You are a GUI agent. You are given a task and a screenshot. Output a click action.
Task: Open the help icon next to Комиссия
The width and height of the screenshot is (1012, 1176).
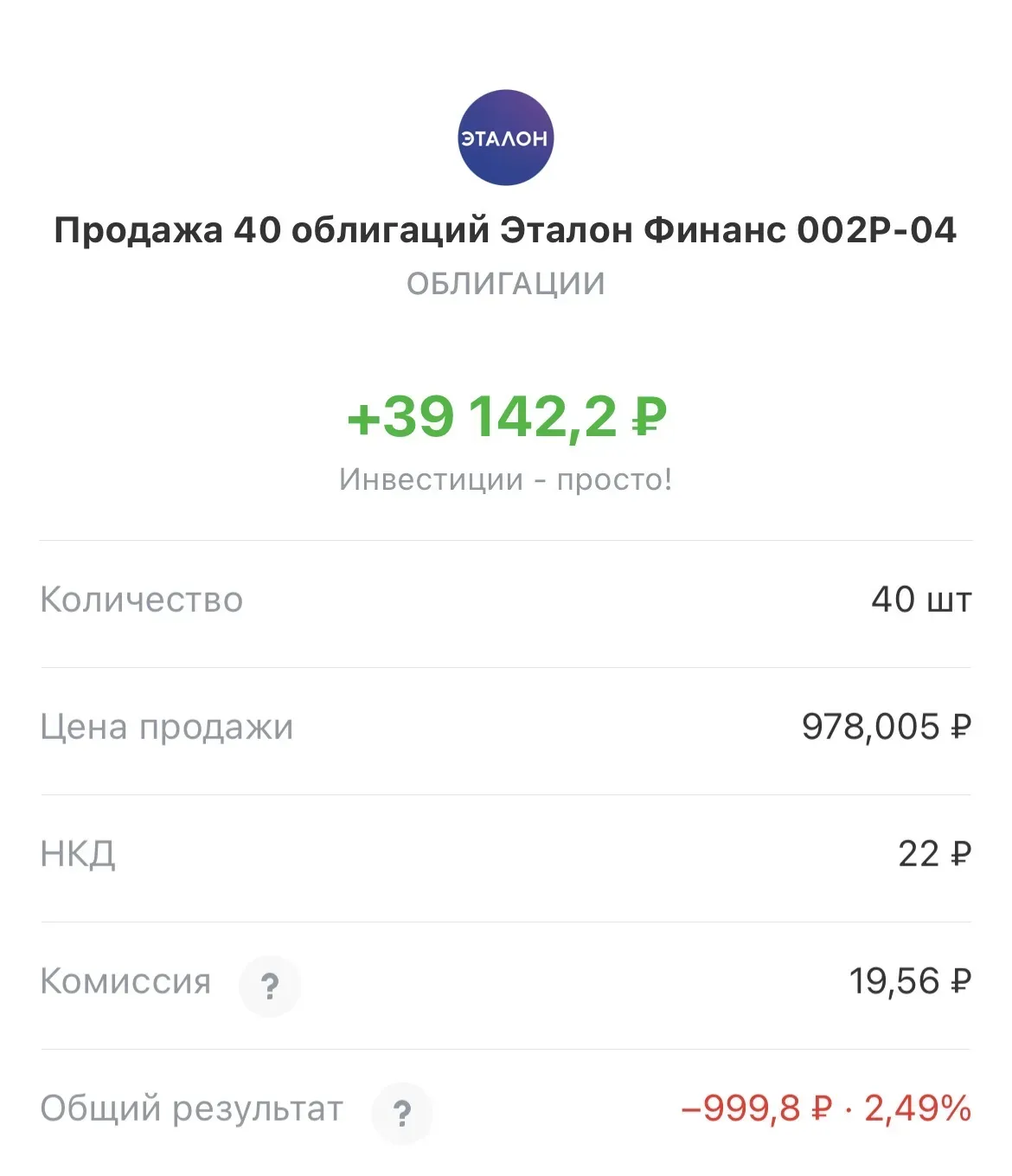point(270,986)
